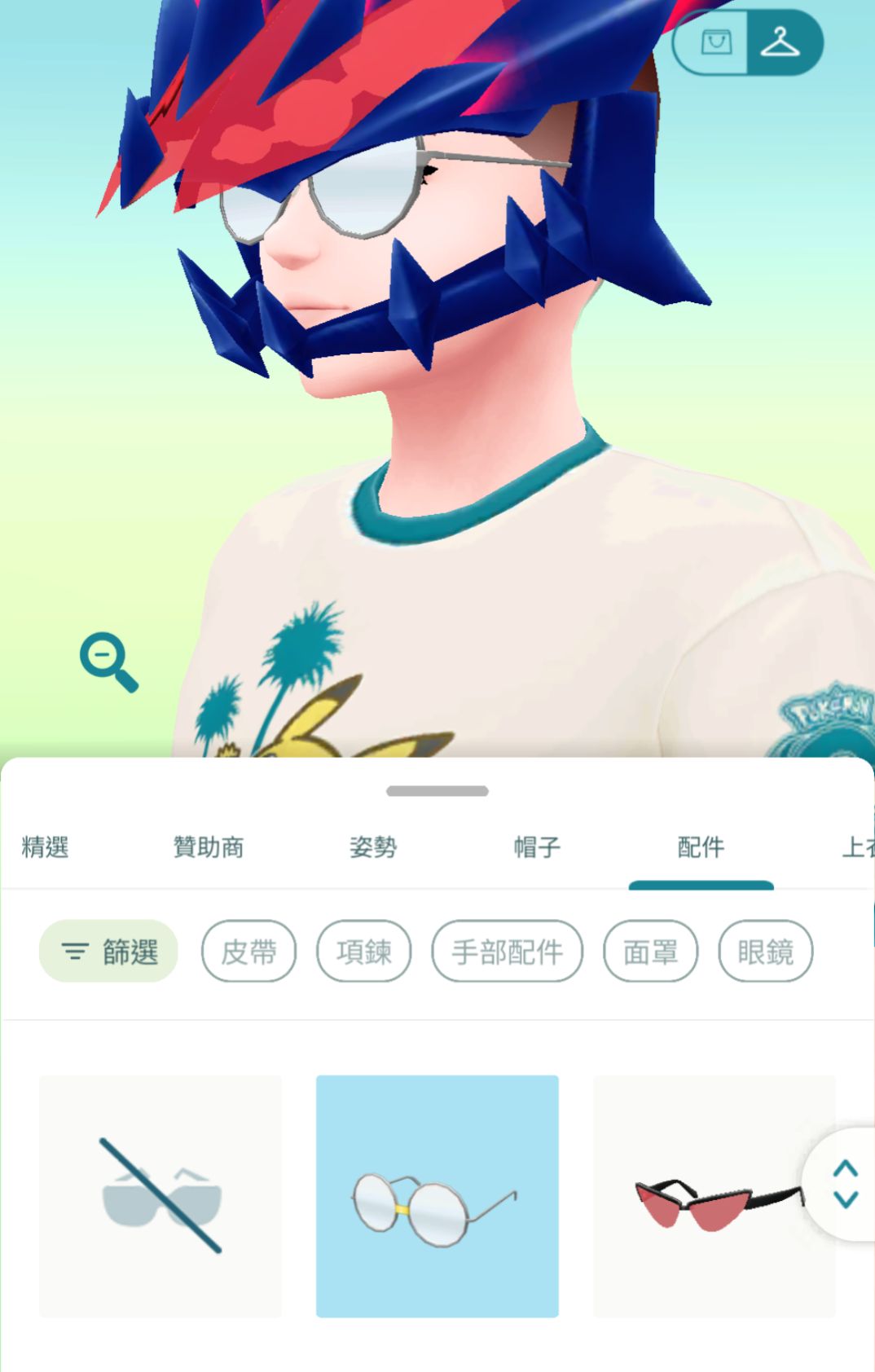Show only 手部配件 items
Screen dimensions: 875x1372
click(x=507, y=951)
